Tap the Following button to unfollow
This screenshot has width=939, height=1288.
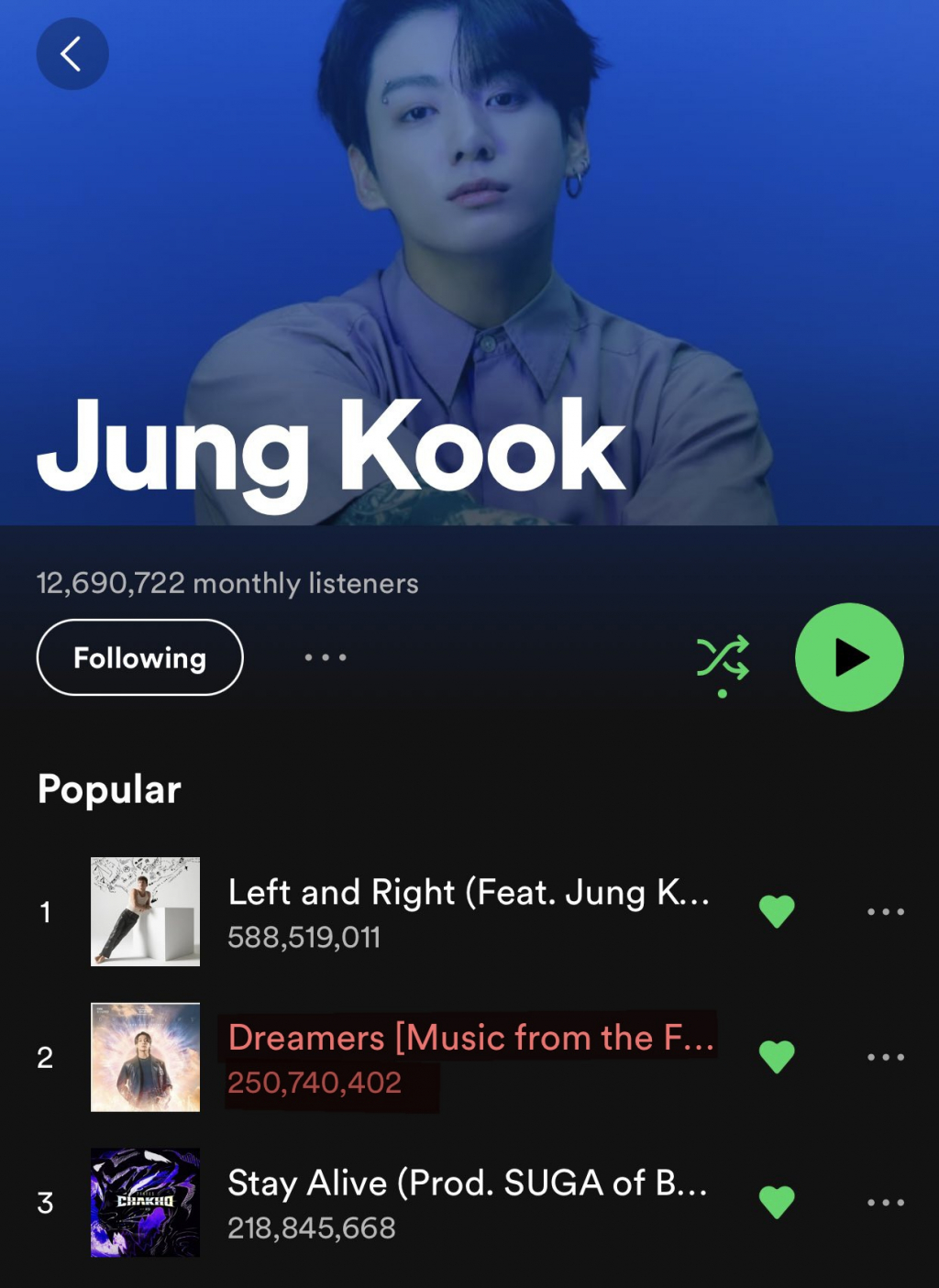[x=139, y=657]
